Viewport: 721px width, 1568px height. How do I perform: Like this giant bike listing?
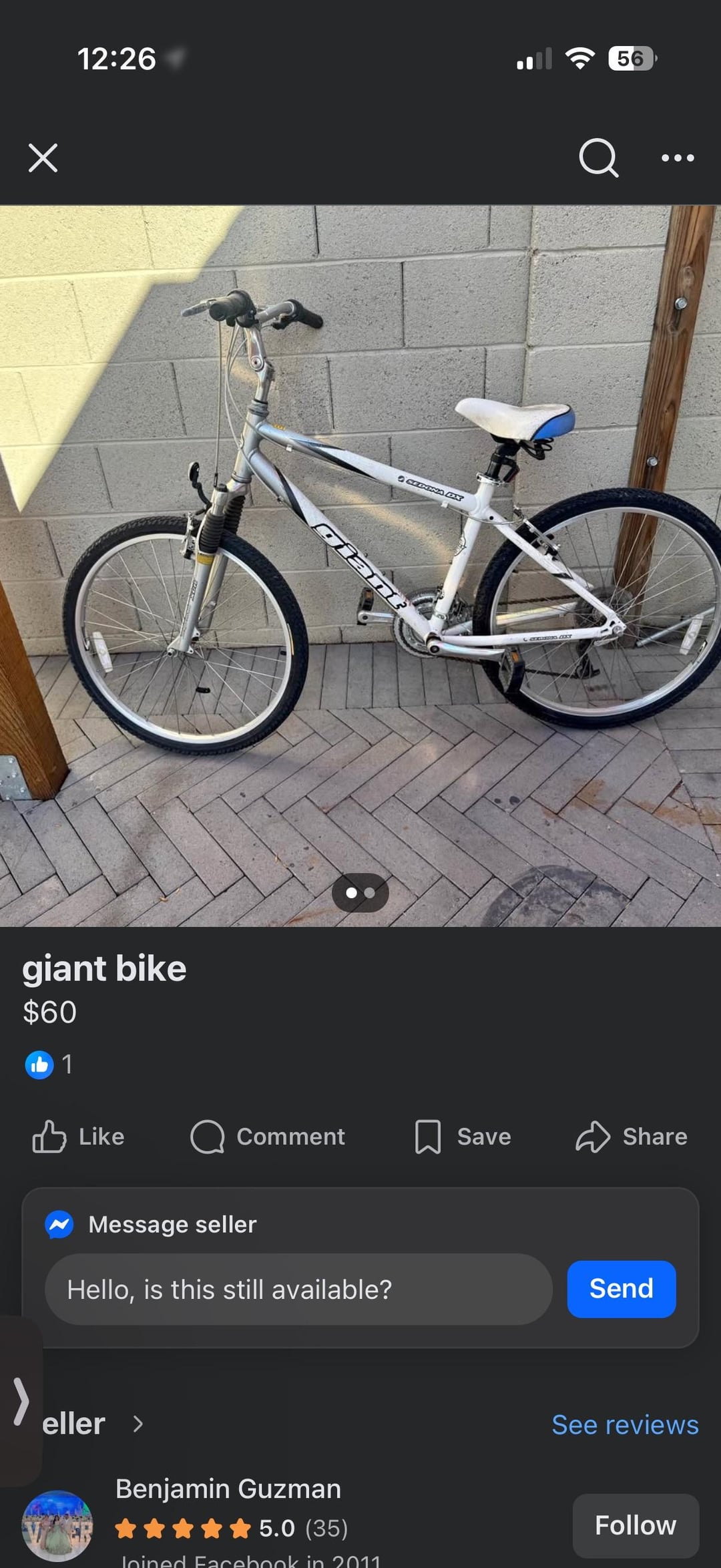point(79,1137)
